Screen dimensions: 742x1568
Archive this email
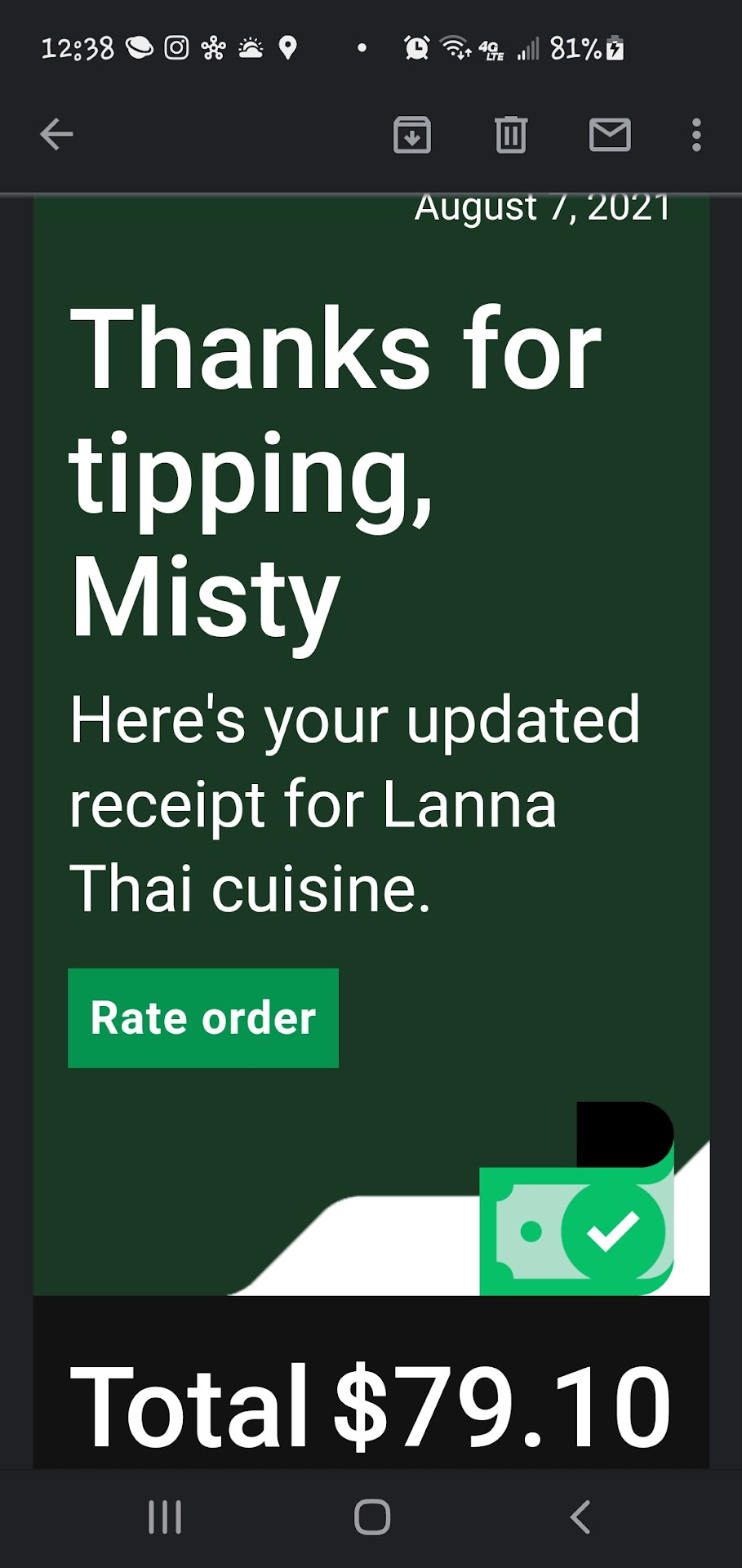click(x=412, y=135)
